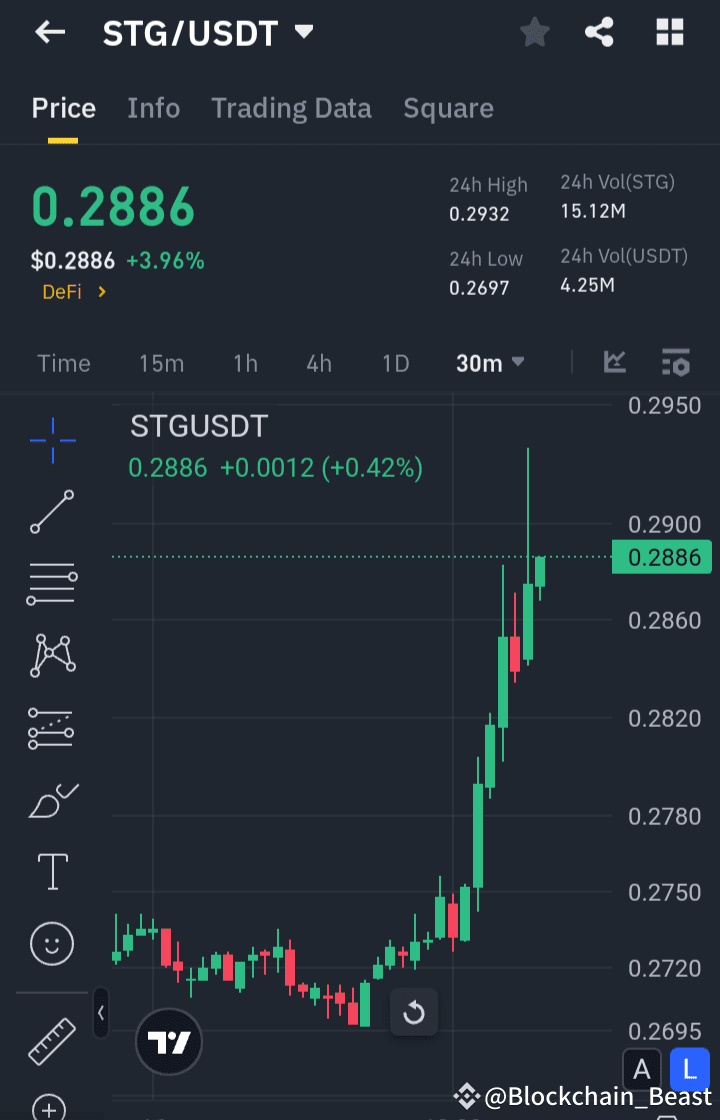
Task: Open the horizontal lines drawing tool
Action: point(51,583)
